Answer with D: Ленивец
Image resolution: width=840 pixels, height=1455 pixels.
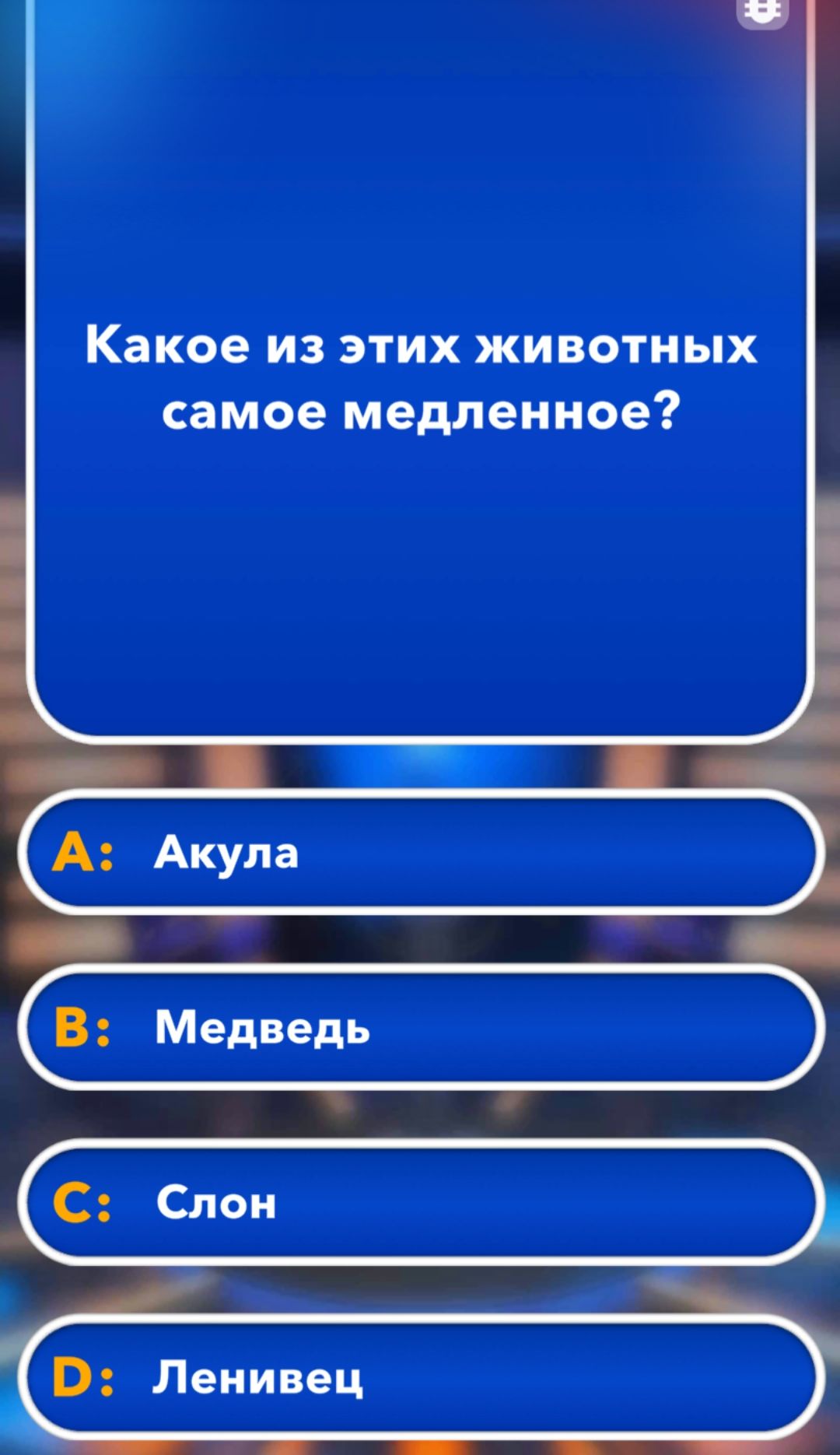[x=420, y=1377]
